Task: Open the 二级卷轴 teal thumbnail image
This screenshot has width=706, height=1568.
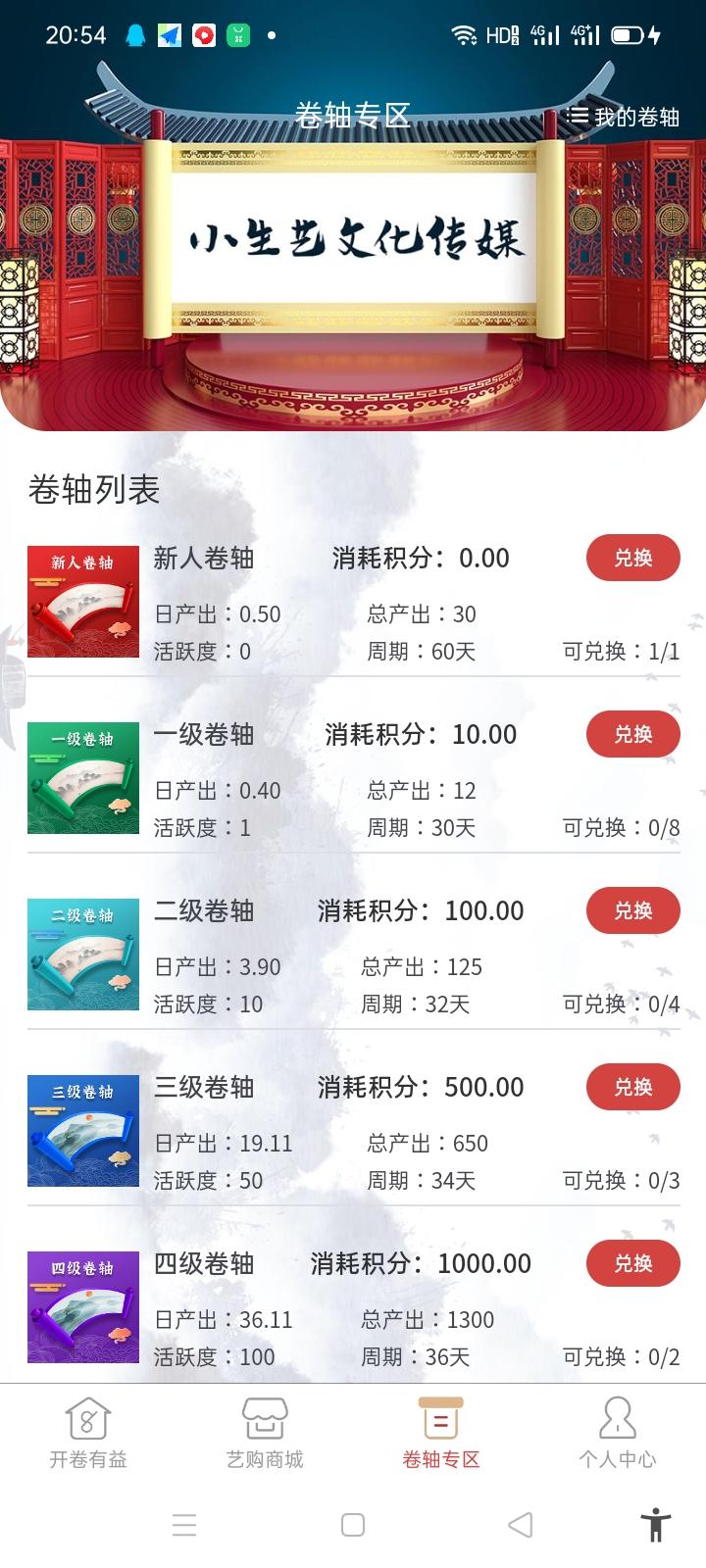Action: [x=82, y=954]
